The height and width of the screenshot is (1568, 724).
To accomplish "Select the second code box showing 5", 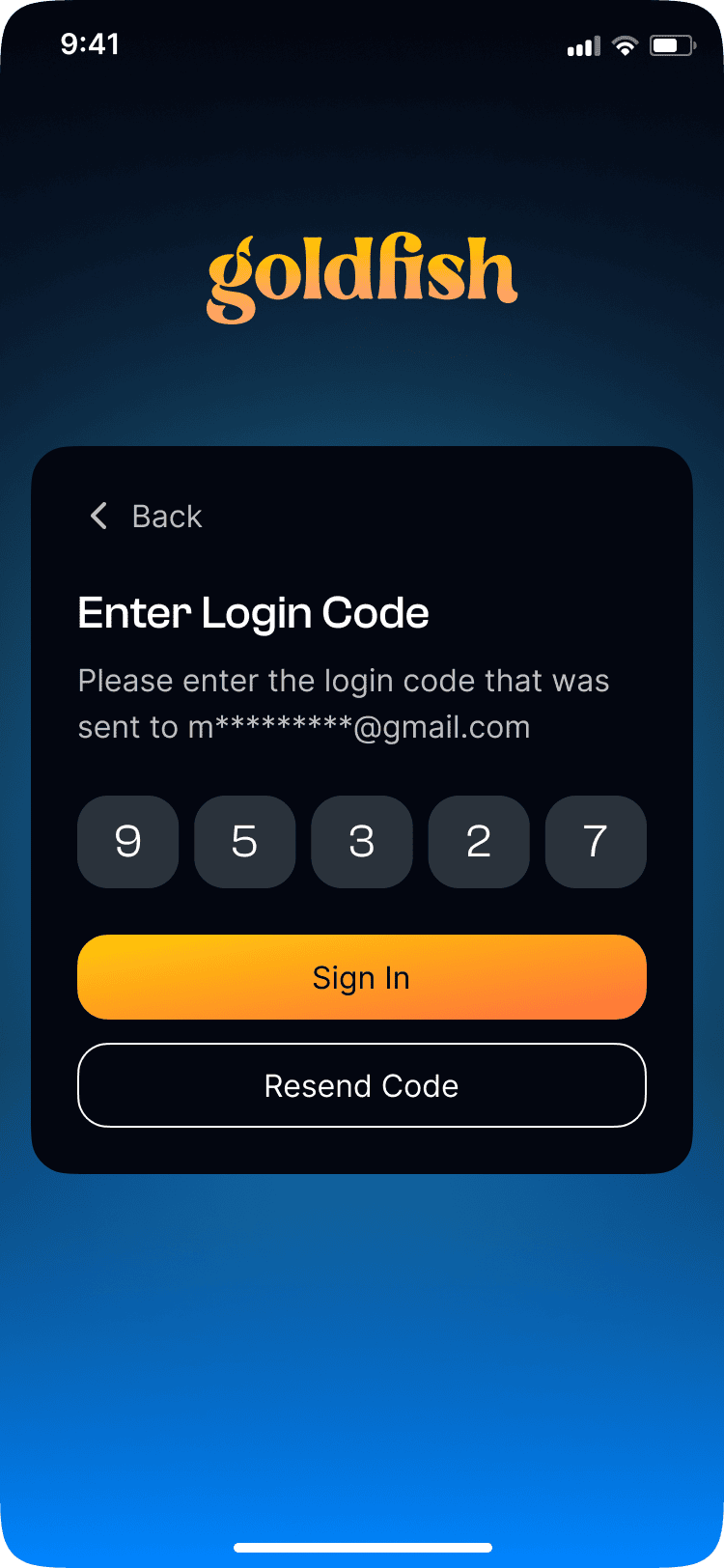I will (244, 842).
